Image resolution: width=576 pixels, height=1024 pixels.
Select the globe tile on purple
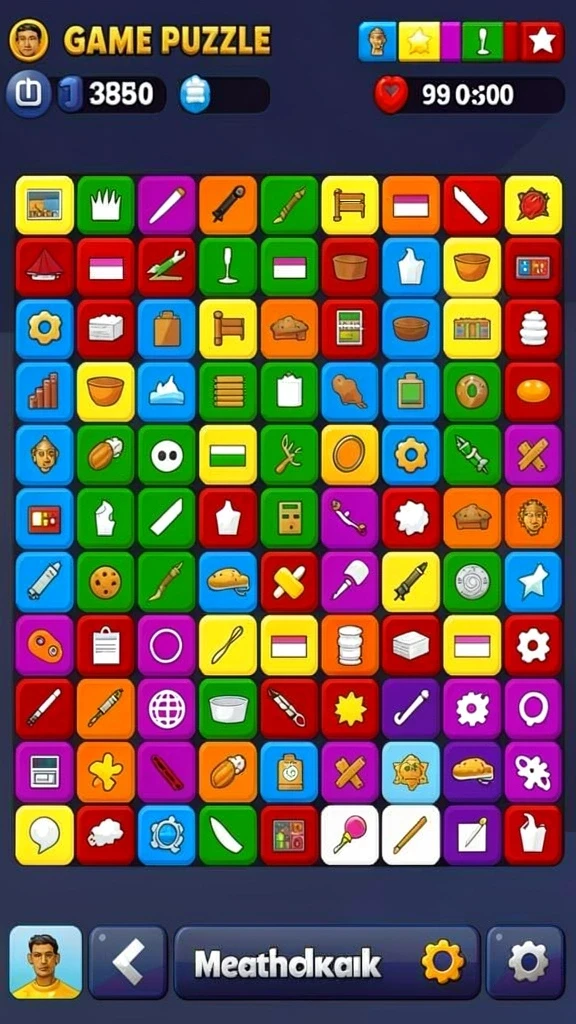(x=167, y=709)
